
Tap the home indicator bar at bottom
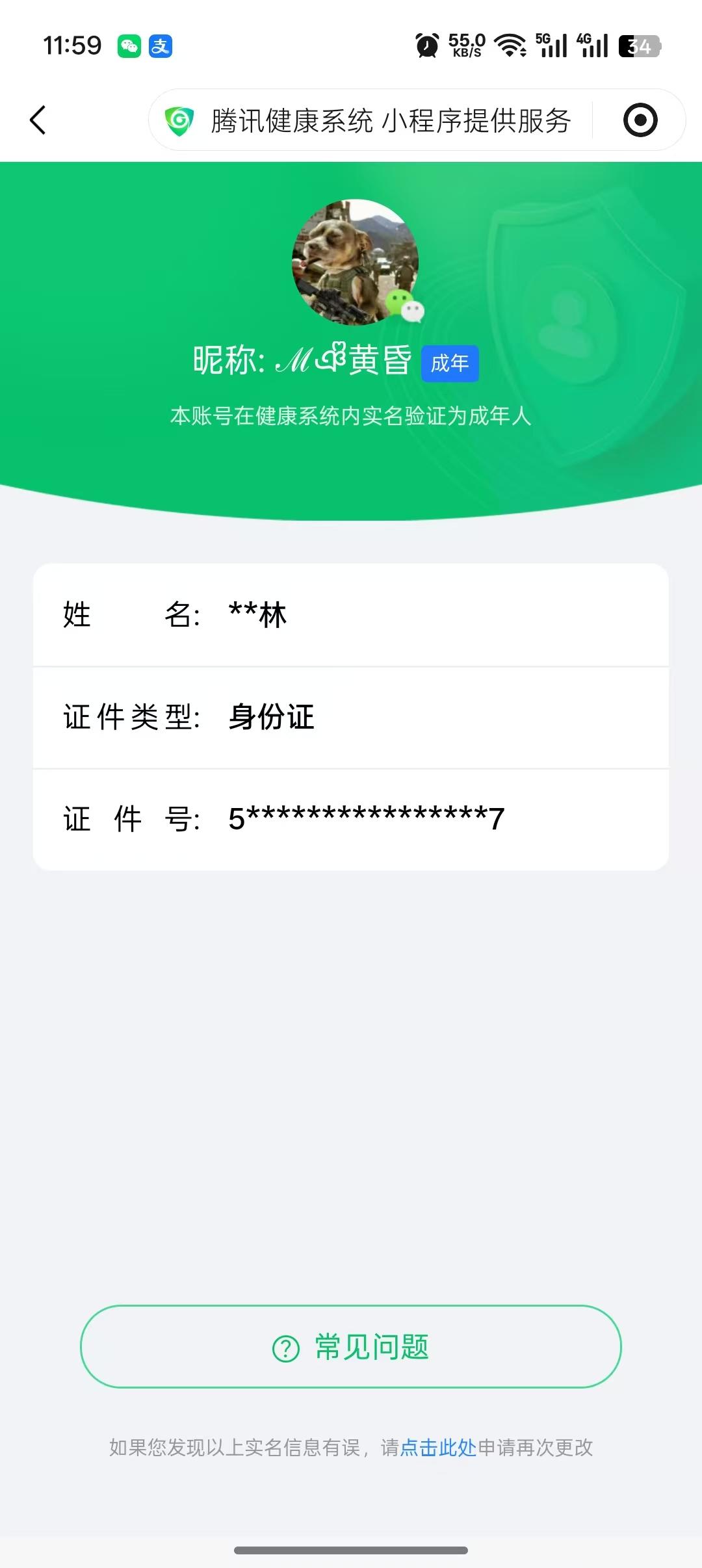(351, 1550)
